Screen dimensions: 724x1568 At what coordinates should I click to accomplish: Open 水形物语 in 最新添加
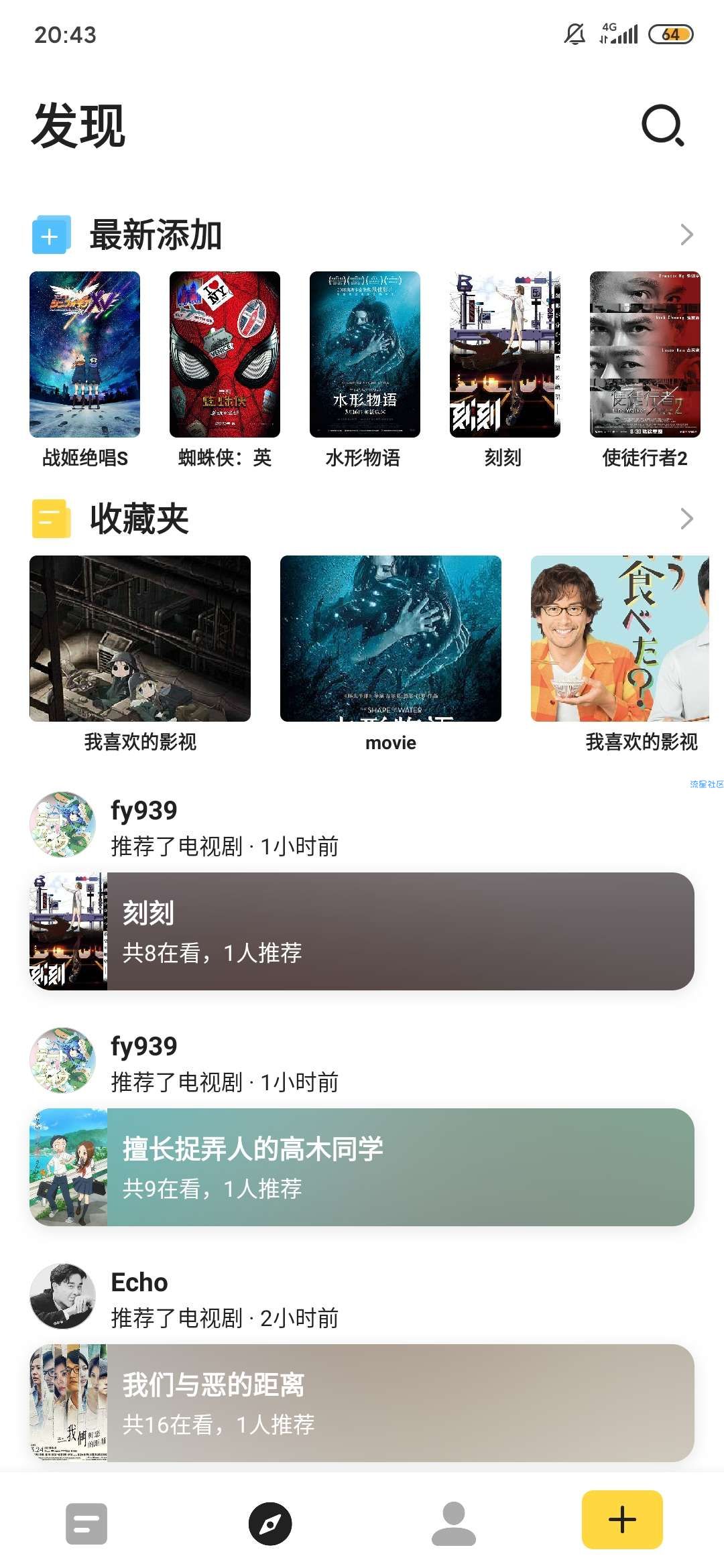tap(365, 354)
